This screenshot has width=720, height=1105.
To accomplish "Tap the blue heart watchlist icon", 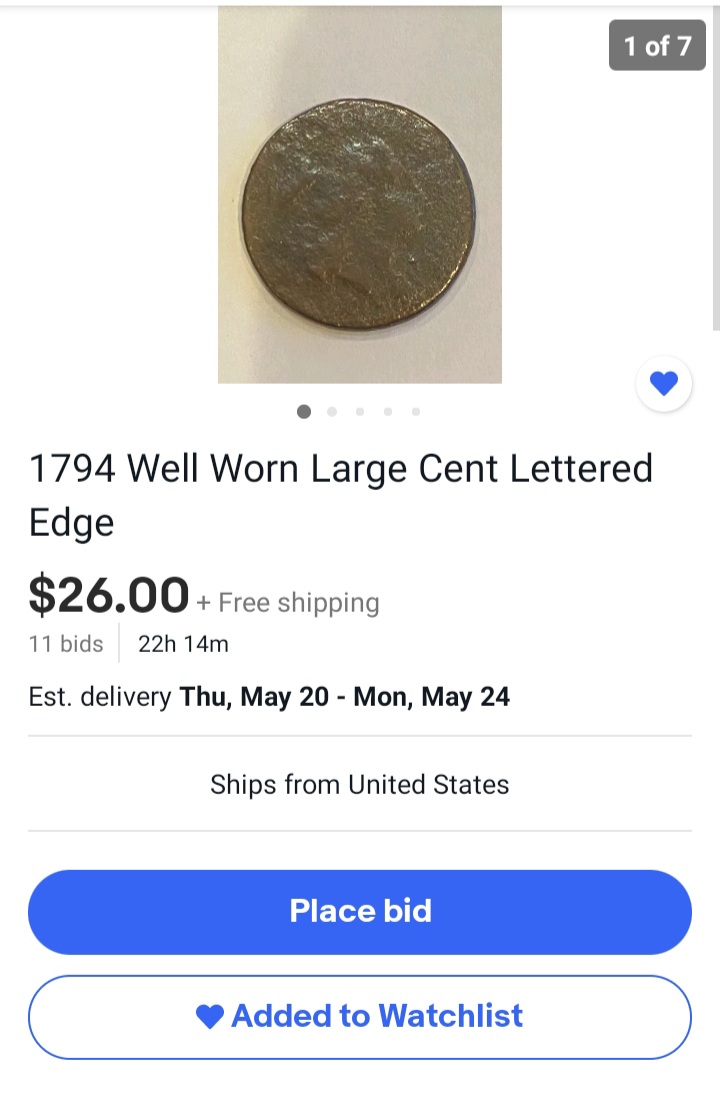I will (664, 383).
